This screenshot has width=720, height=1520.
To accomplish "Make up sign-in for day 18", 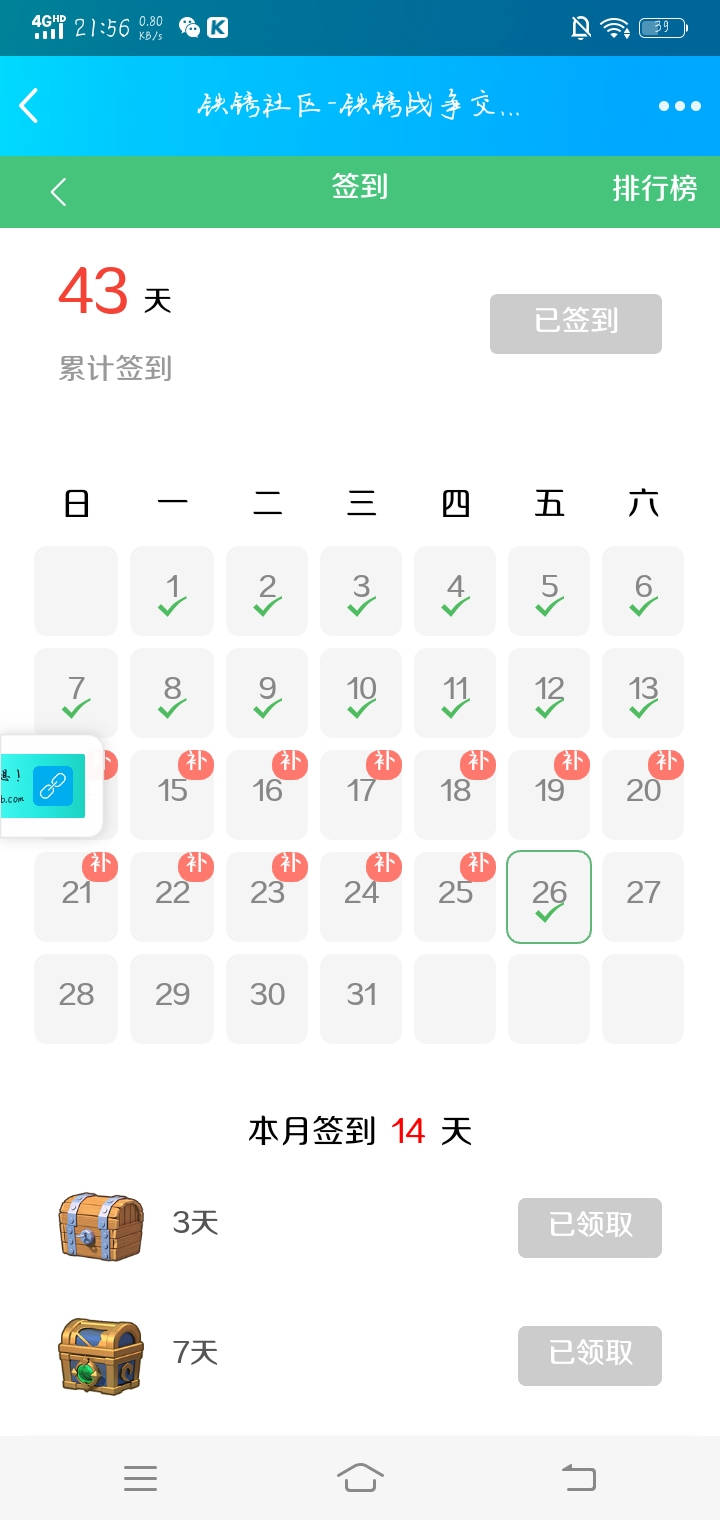I will 455,794.
